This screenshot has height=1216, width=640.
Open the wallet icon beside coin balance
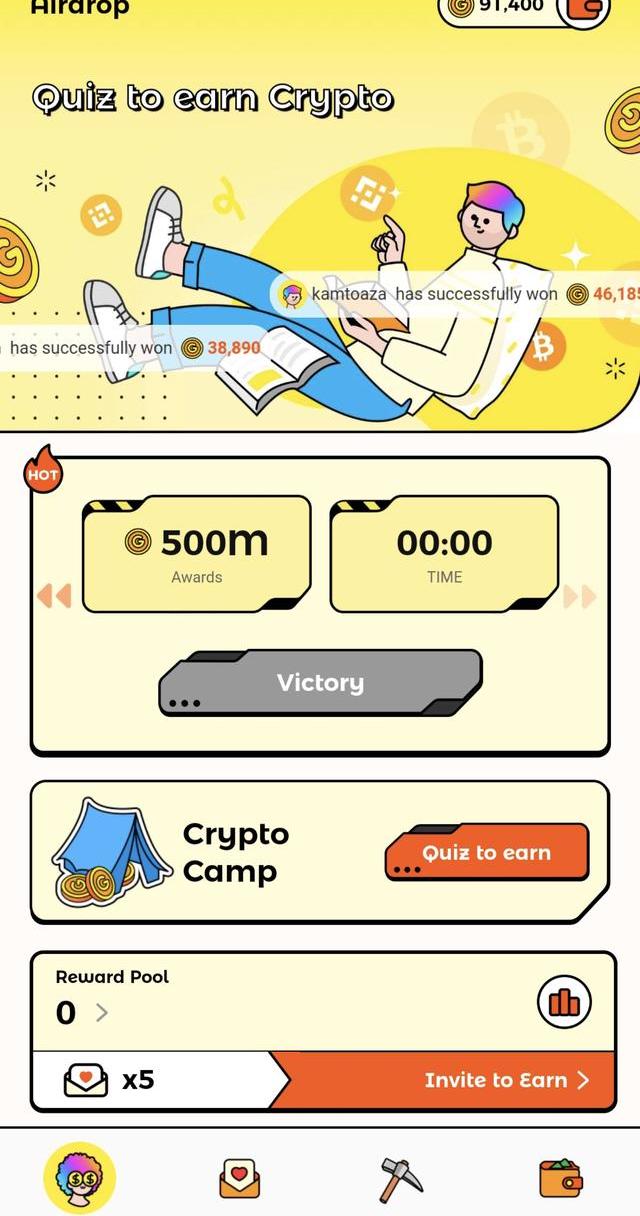584,9
